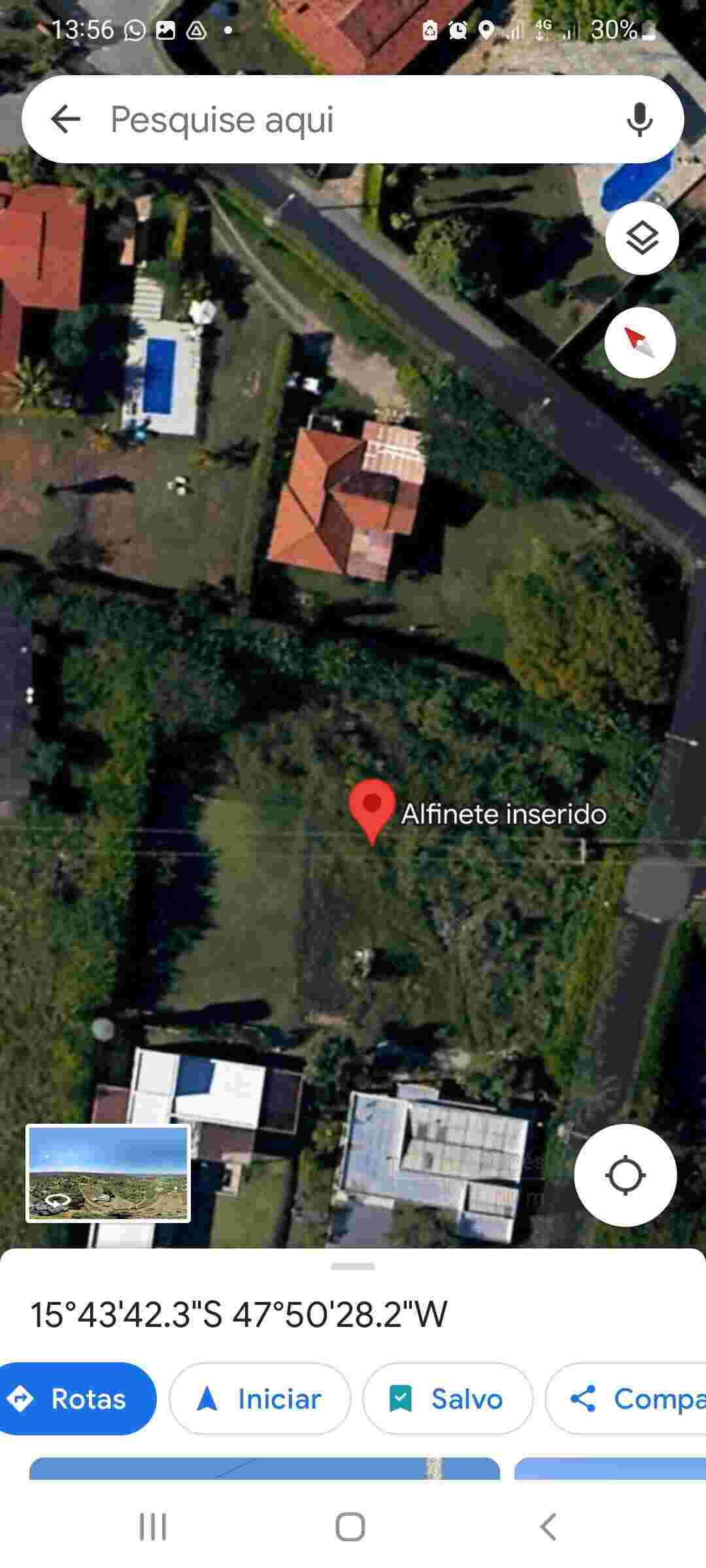Image resolution: width=706 pixels, height=1568 pixels.
Task: Open the Street View thumbnail
Action: (108, 1173)
